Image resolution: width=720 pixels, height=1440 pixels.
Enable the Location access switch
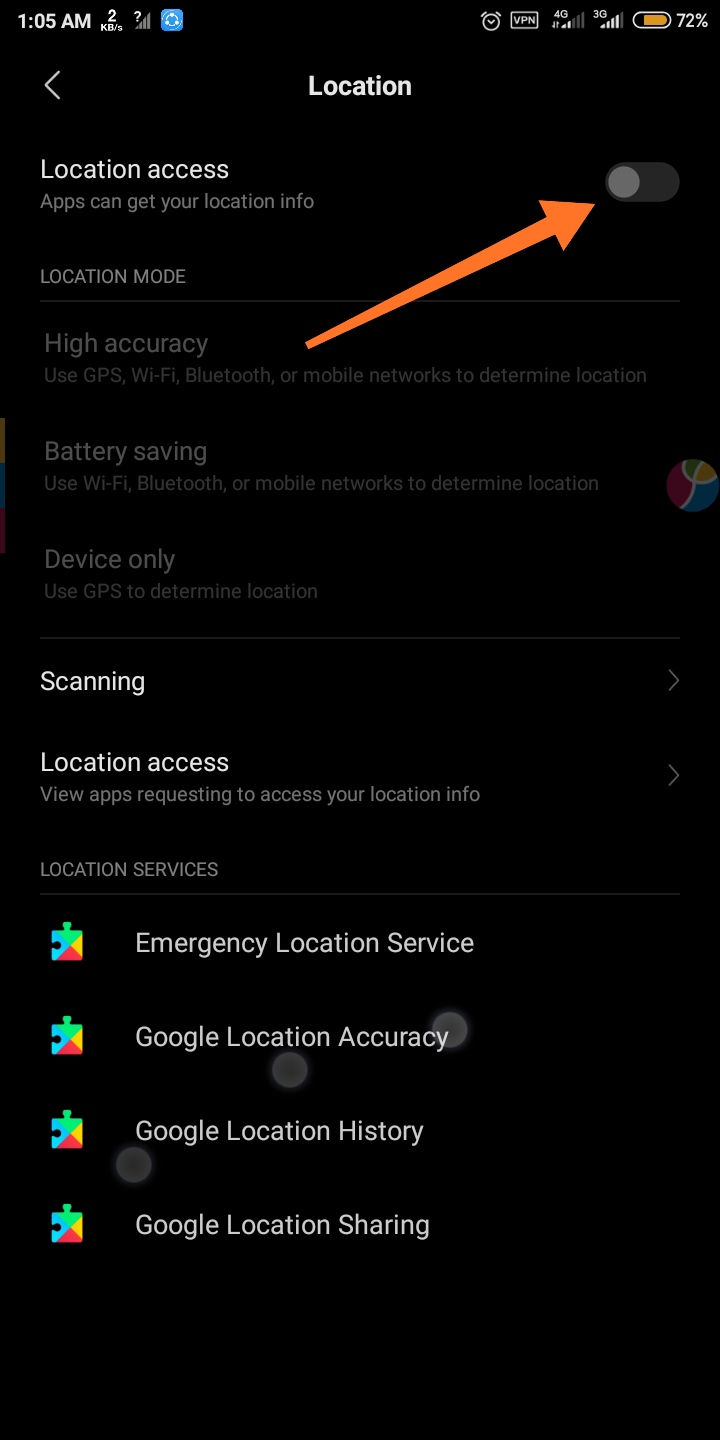[x=642, y=182]
